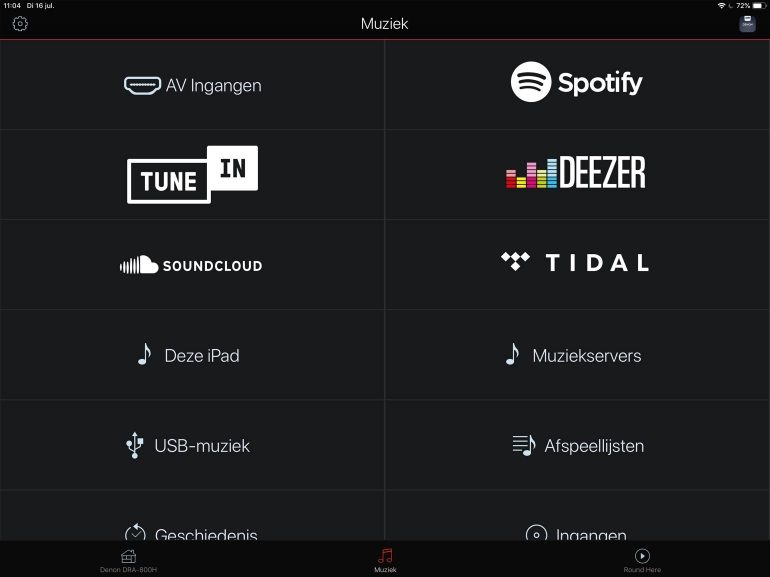Open Geschiedenis history
770x577 pixels.
pyautogui.click(x=192, y=530)
